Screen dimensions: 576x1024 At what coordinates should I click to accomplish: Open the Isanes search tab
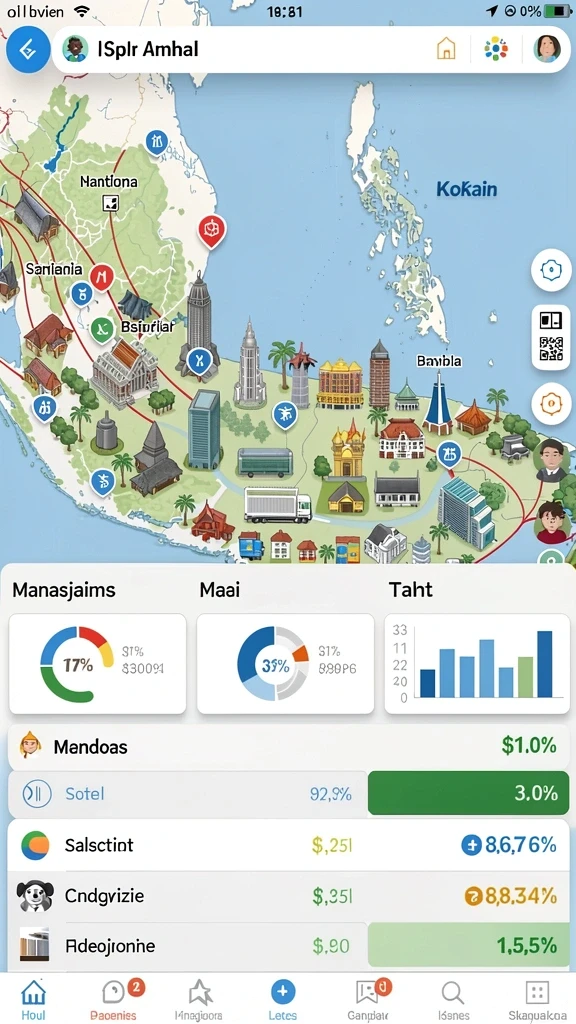[453, 999]
